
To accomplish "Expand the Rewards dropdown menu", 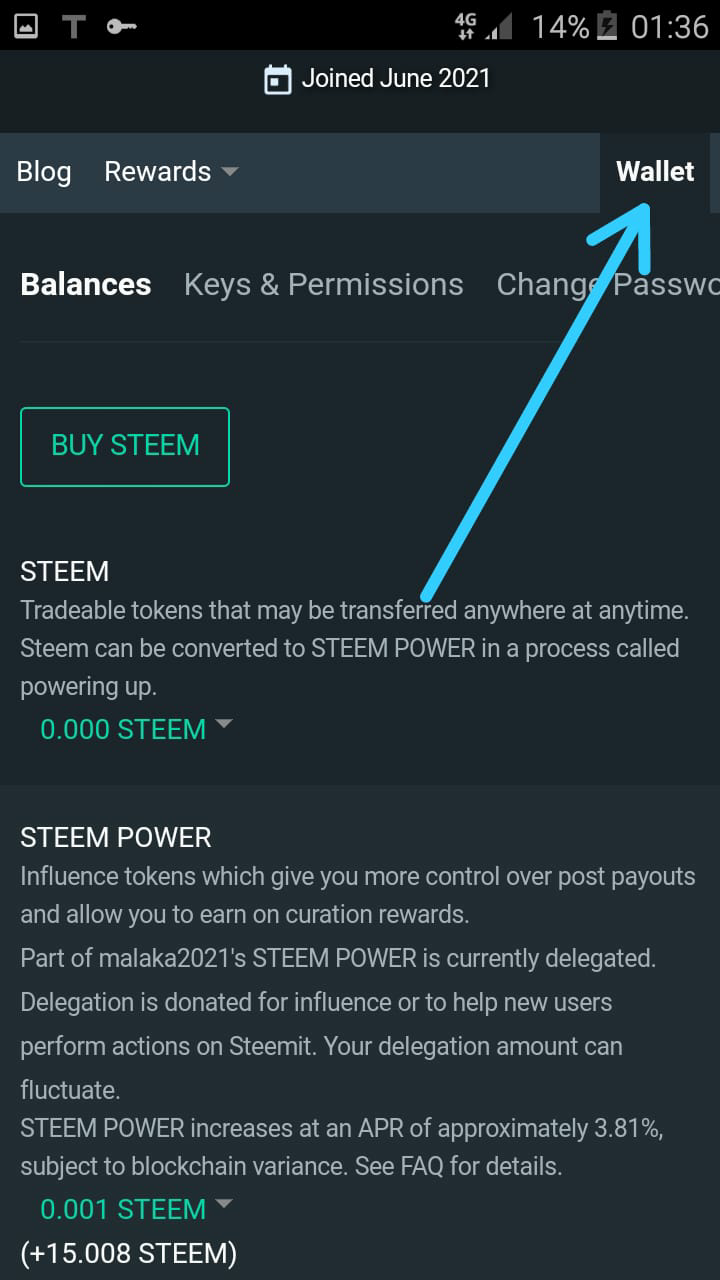I will click(171, 172).
